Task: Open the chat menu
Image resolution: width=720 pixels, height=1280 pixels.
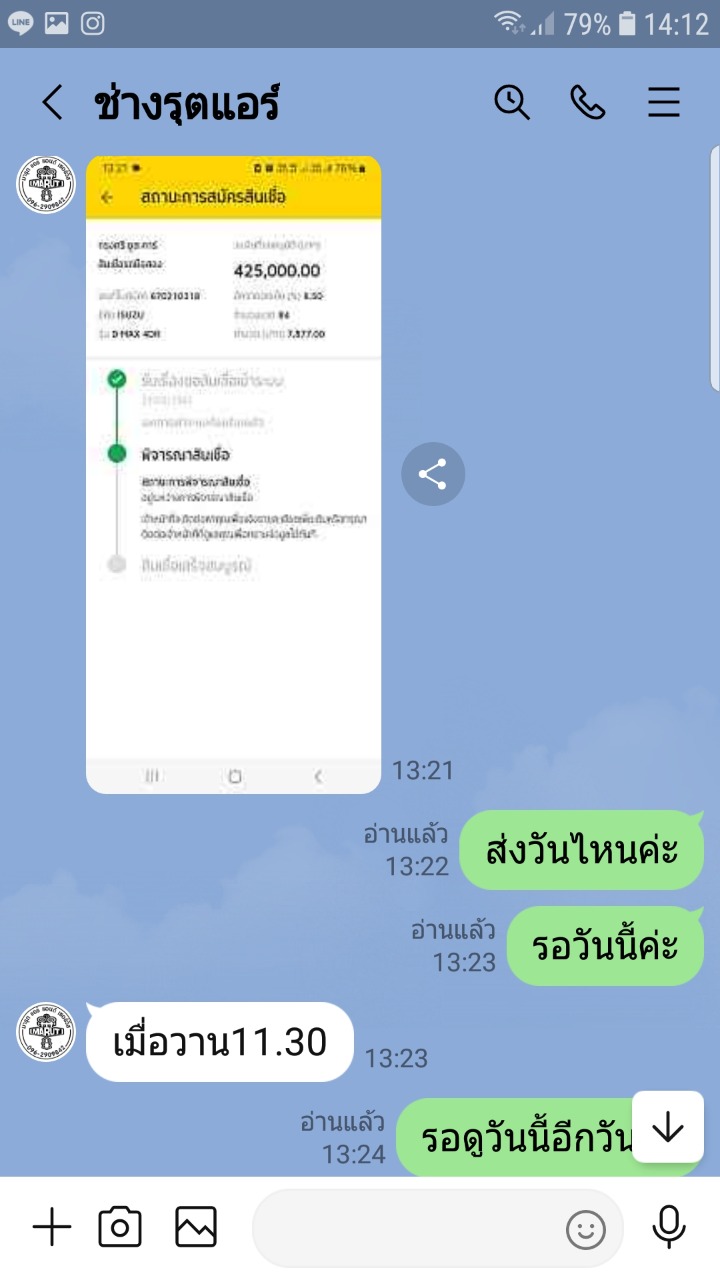Action: (664, 102)
